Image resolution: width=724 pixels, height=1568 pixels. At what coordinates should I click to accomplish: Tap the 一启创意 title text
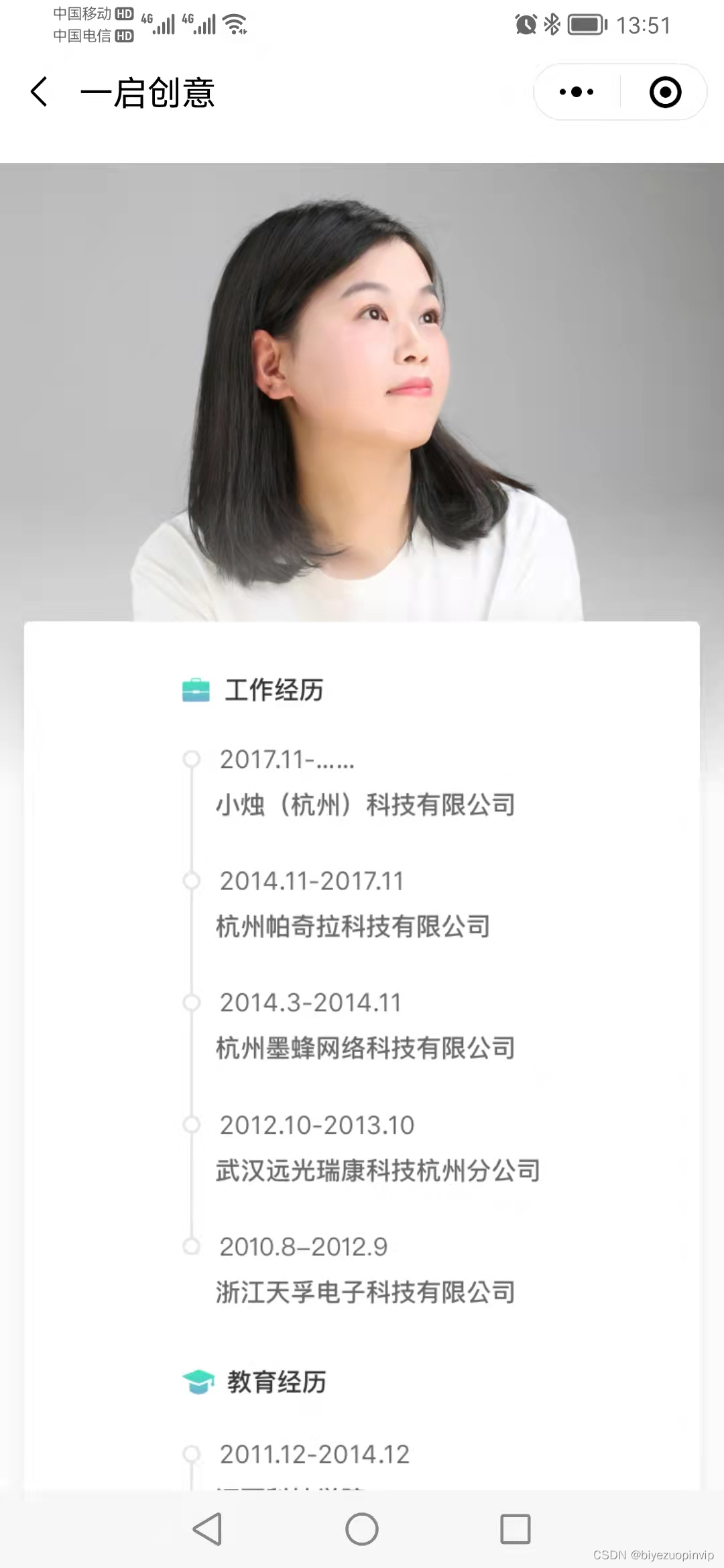(149, 93)
